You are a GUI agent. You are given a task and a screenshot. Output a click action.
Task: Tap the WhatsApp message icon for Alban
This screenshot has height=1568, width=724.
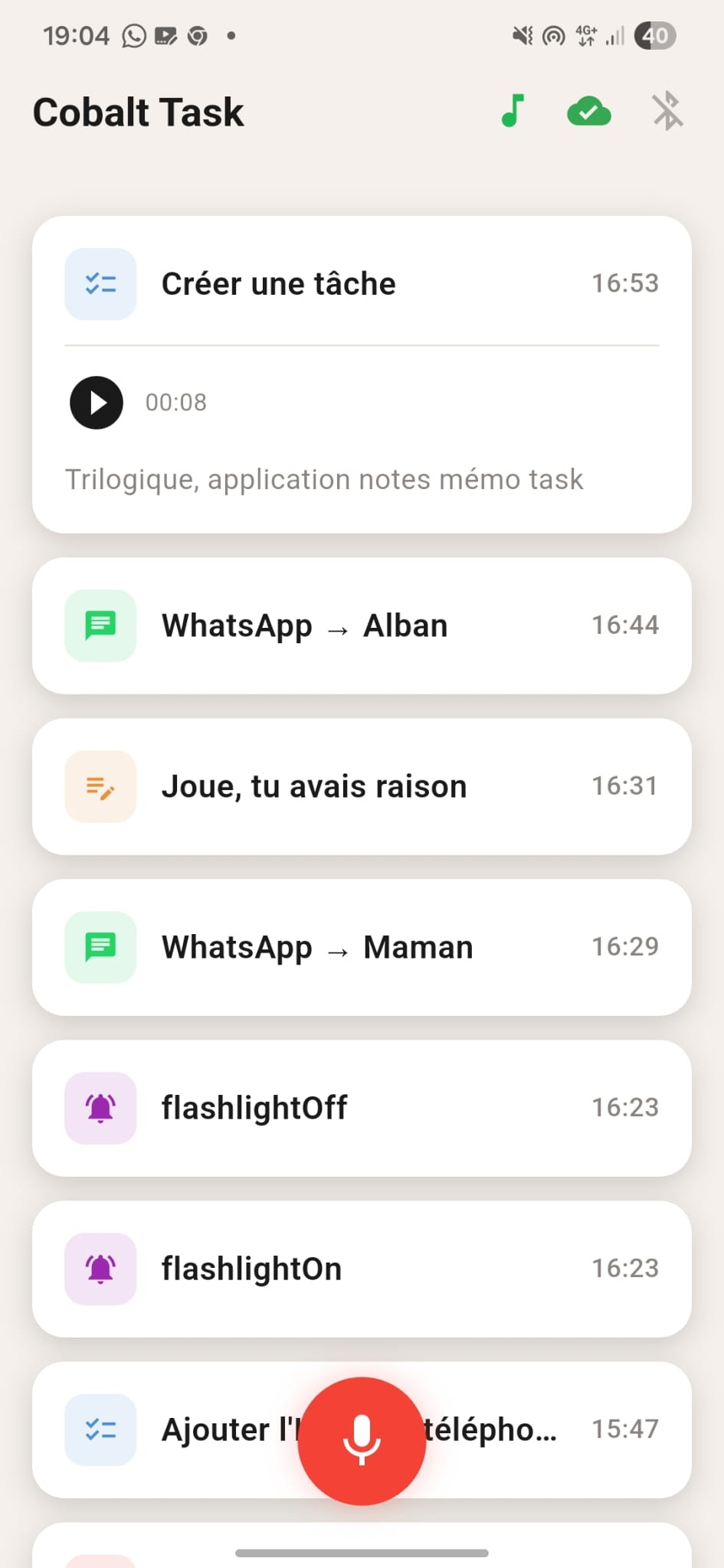click(x=100, y=625)
